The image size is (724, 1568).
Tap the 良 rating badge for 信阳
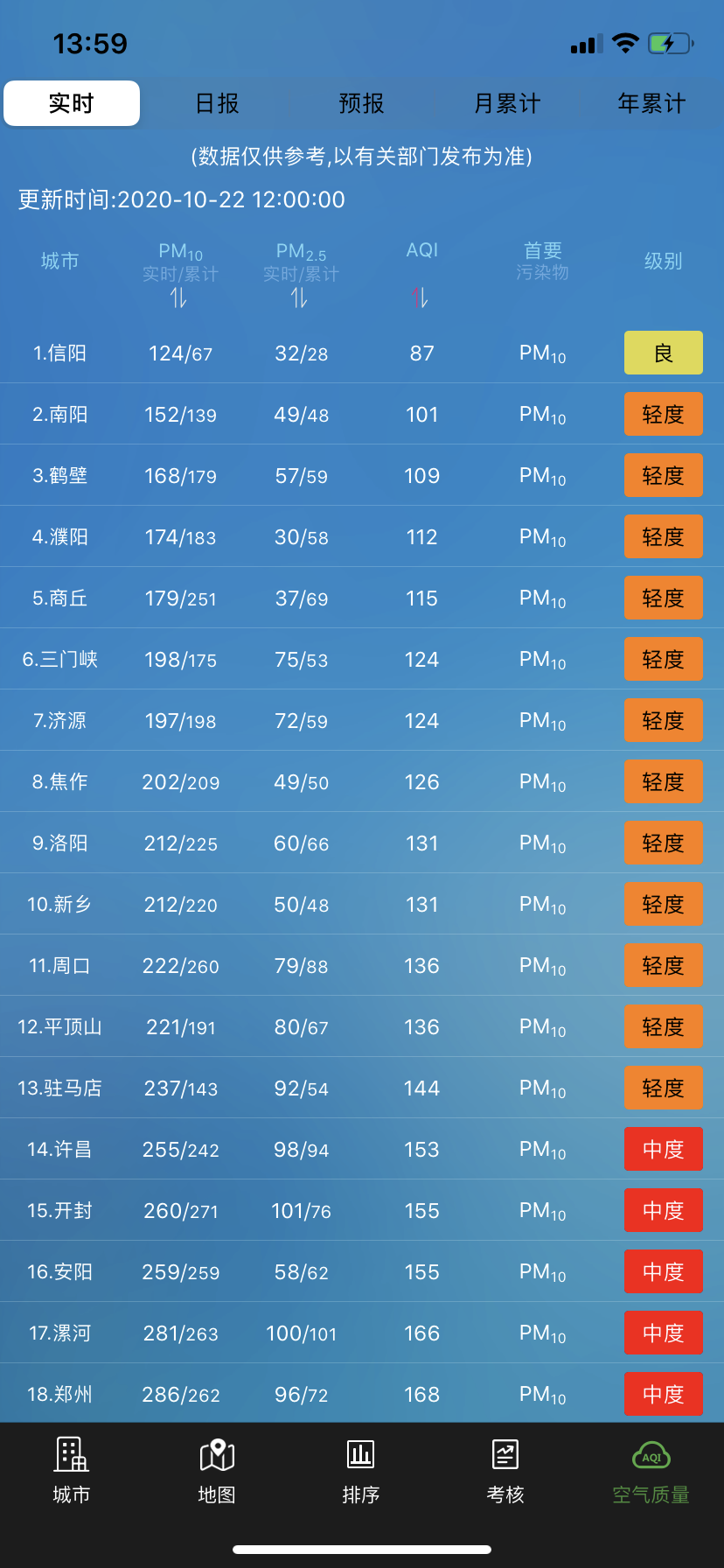(x=663, y=353)
